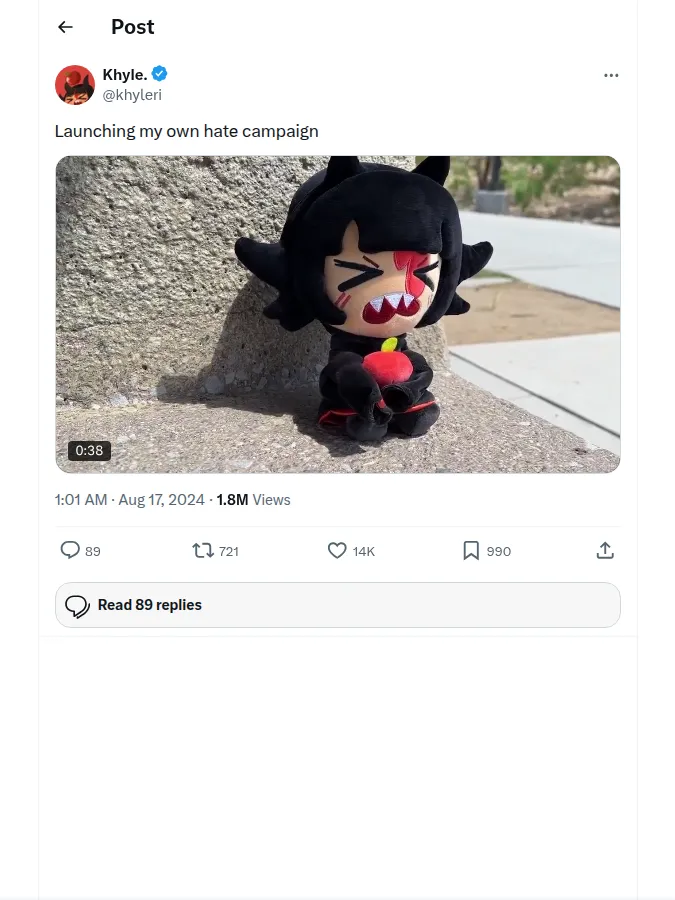Open Khyle's profile picture

click(x=75, y=85)
